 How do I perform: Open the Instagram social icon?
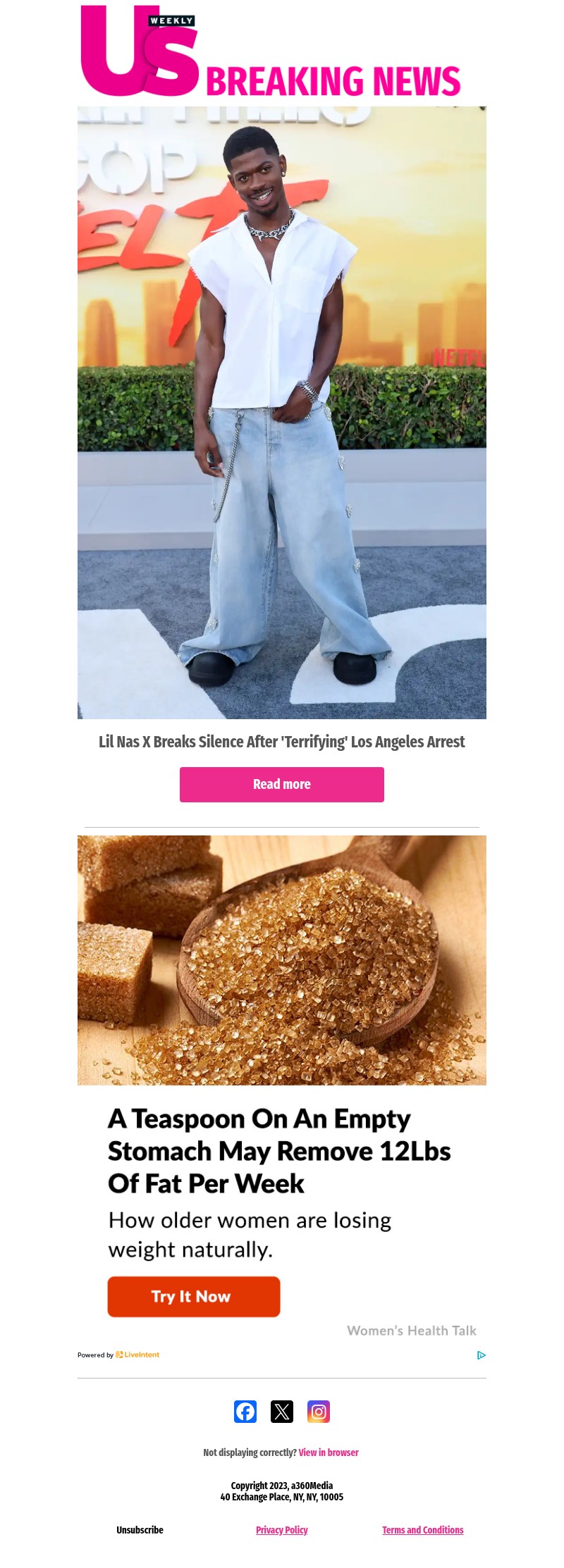(319, 1411)
